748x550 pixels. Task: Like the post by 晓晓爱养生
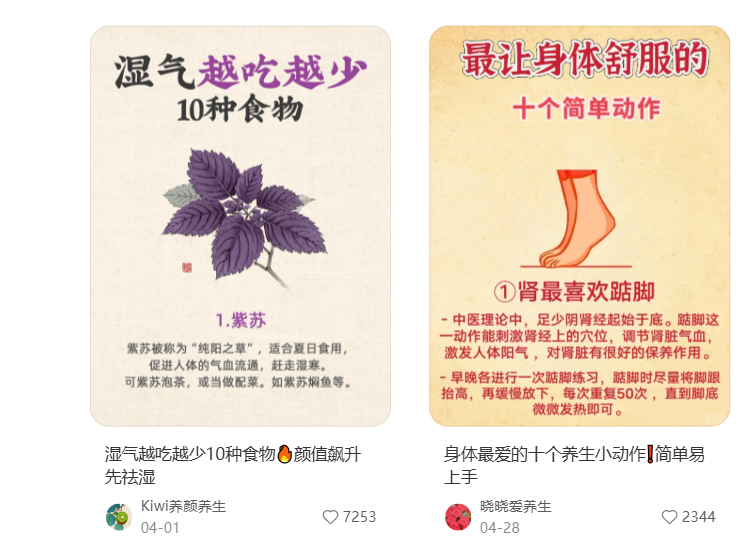669,517
